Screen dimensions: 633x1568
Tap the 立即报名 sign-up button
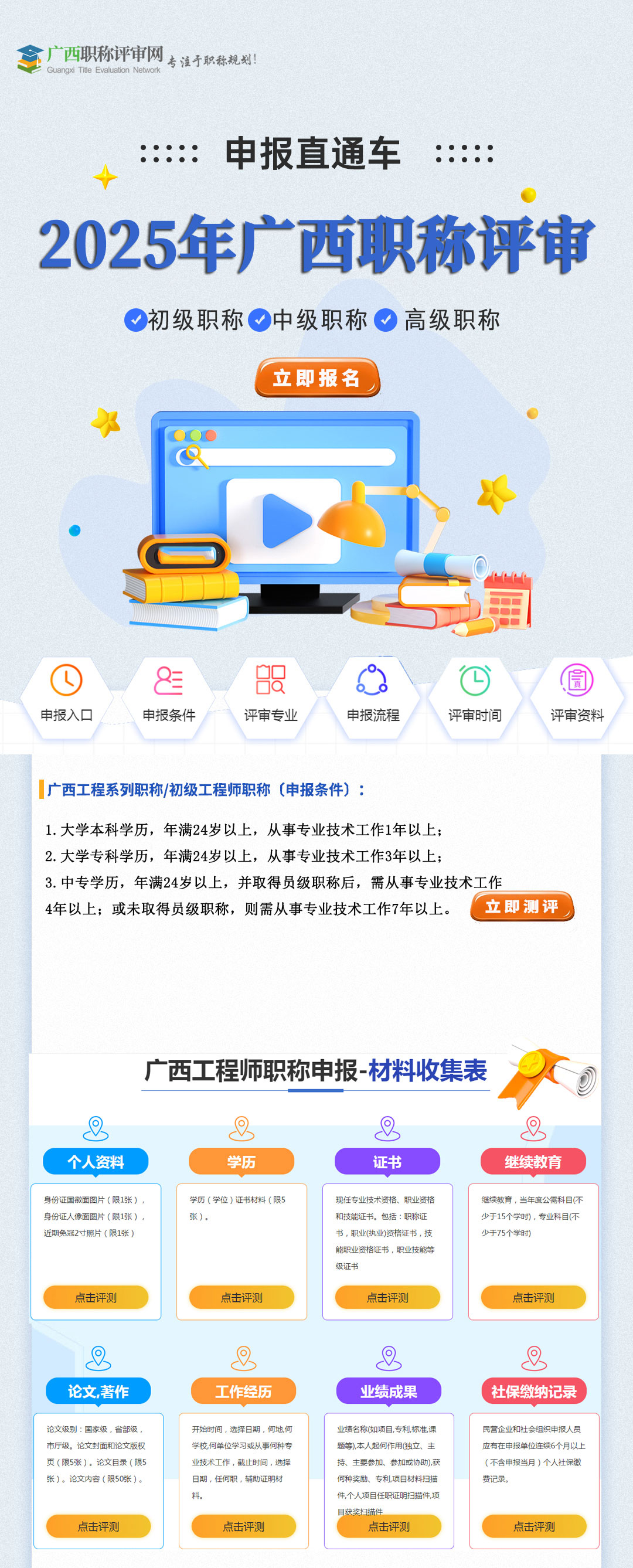317,378
